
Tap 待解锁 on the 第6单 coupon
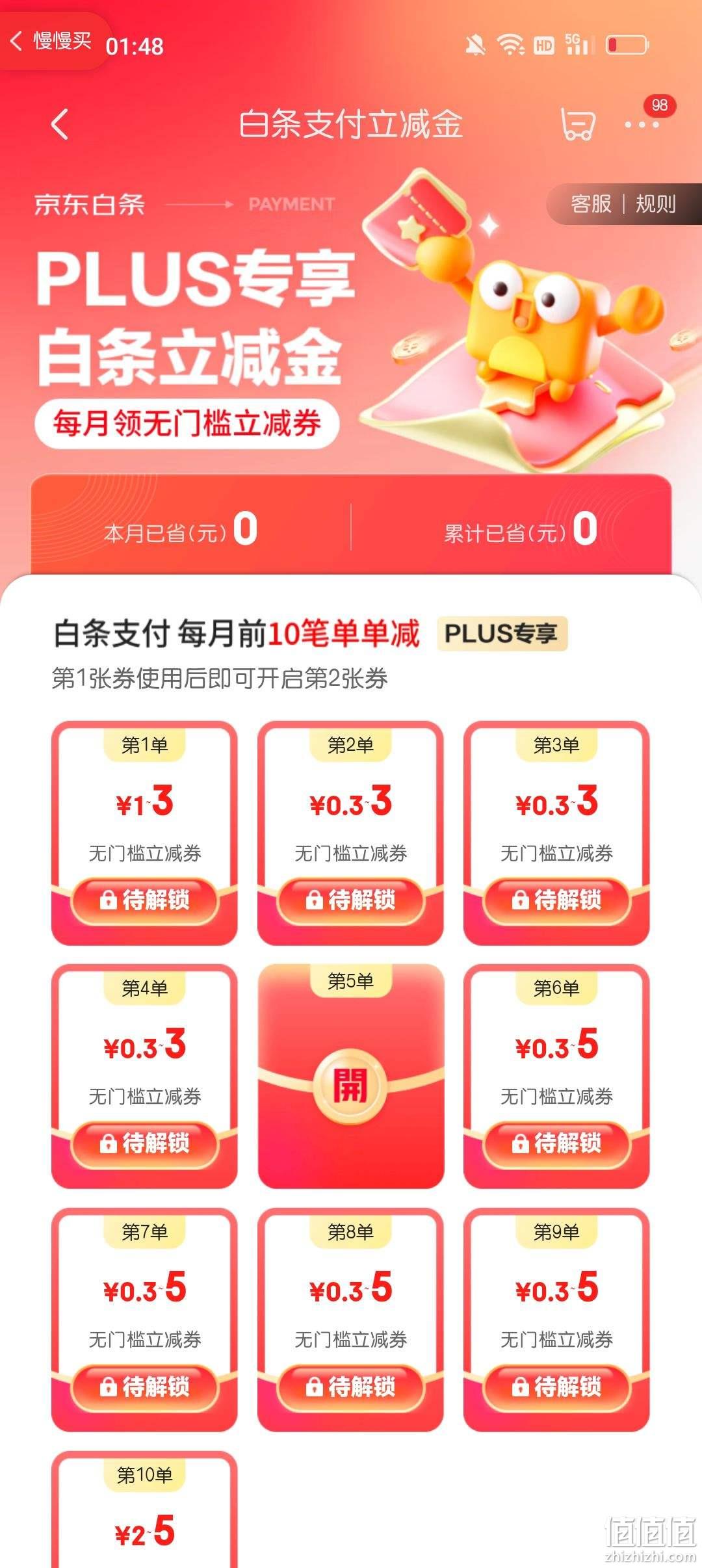pos(556,1144)
